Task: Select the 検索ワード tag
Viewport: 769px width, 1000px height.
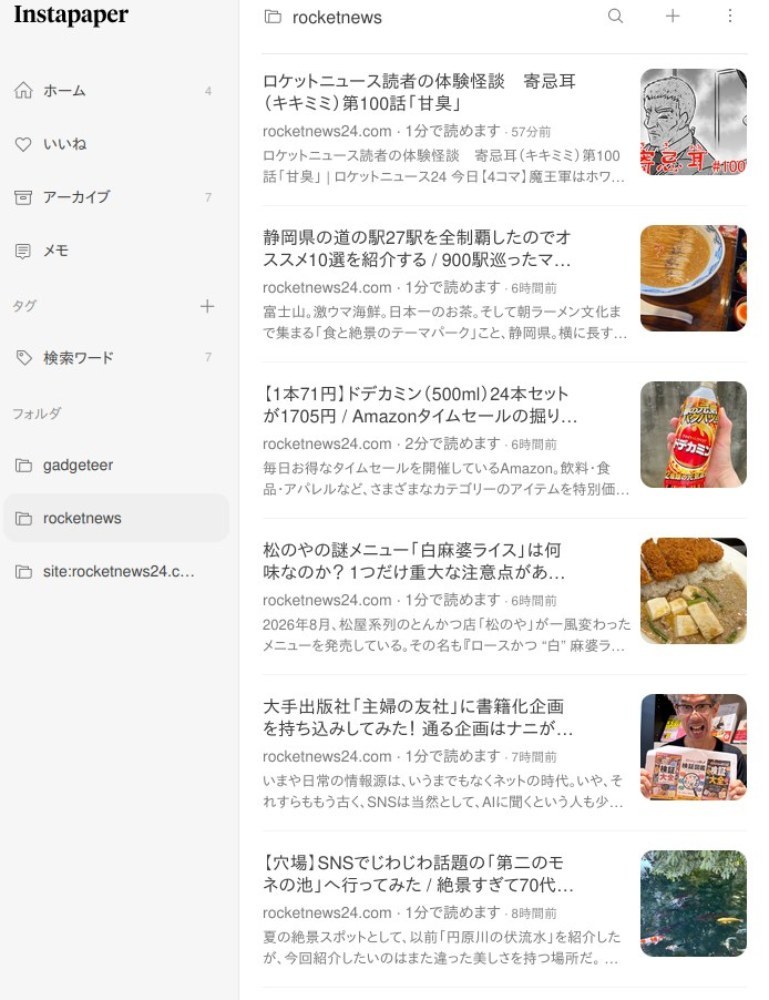Action: (115, 358)
